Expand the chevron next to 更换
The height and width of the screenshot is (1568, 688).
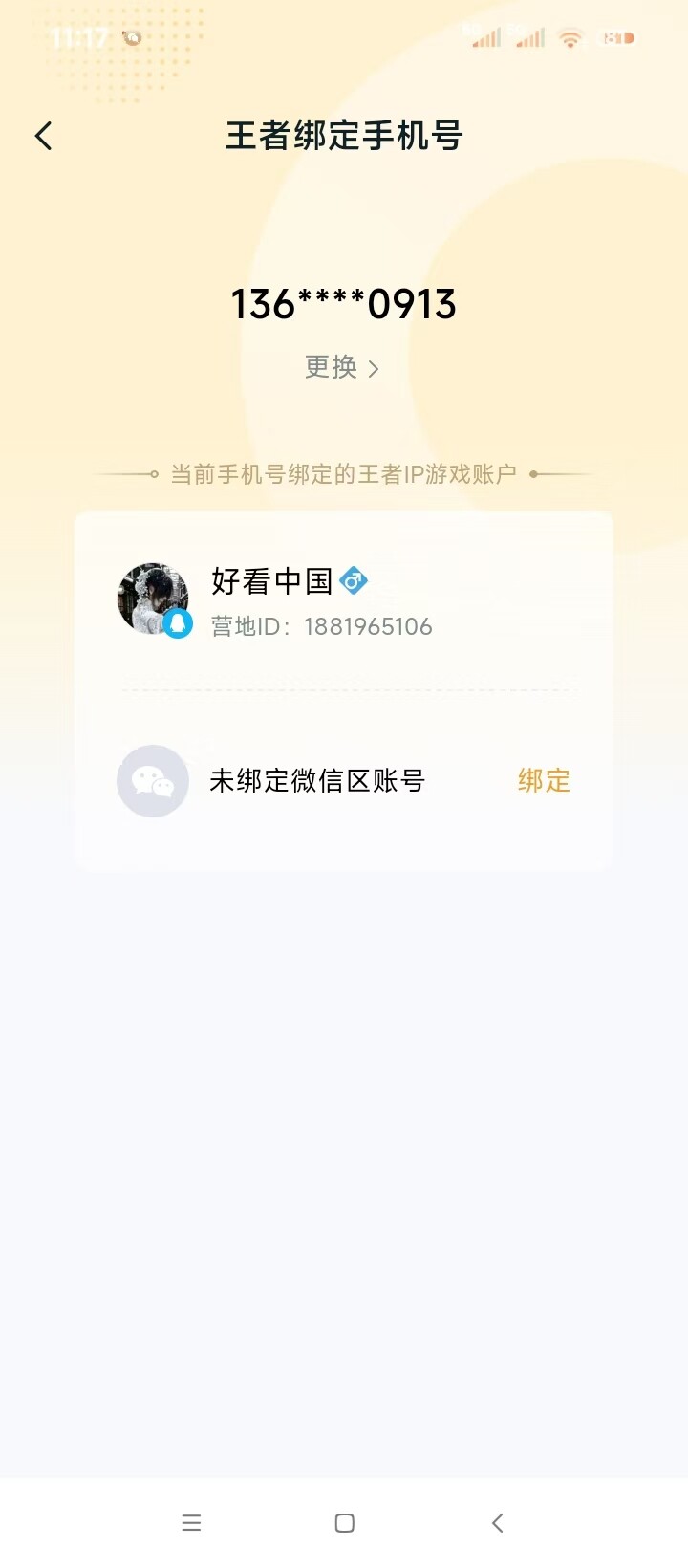point(375,368)
